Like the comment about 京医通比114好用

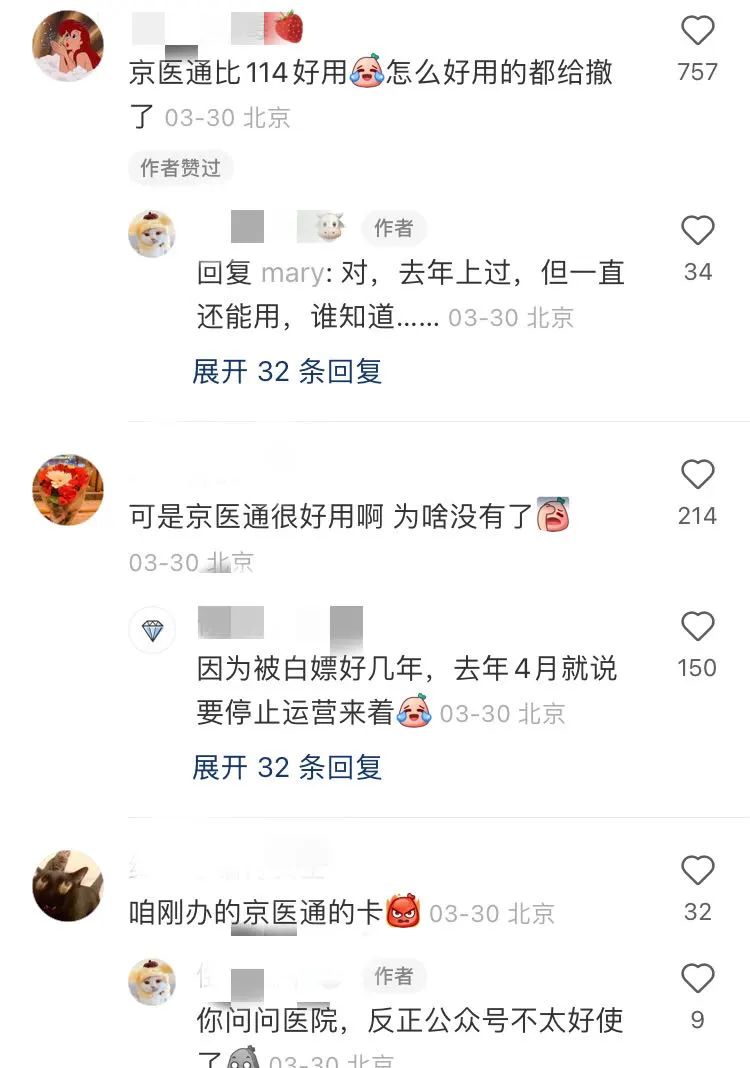[x=698, y=32]
